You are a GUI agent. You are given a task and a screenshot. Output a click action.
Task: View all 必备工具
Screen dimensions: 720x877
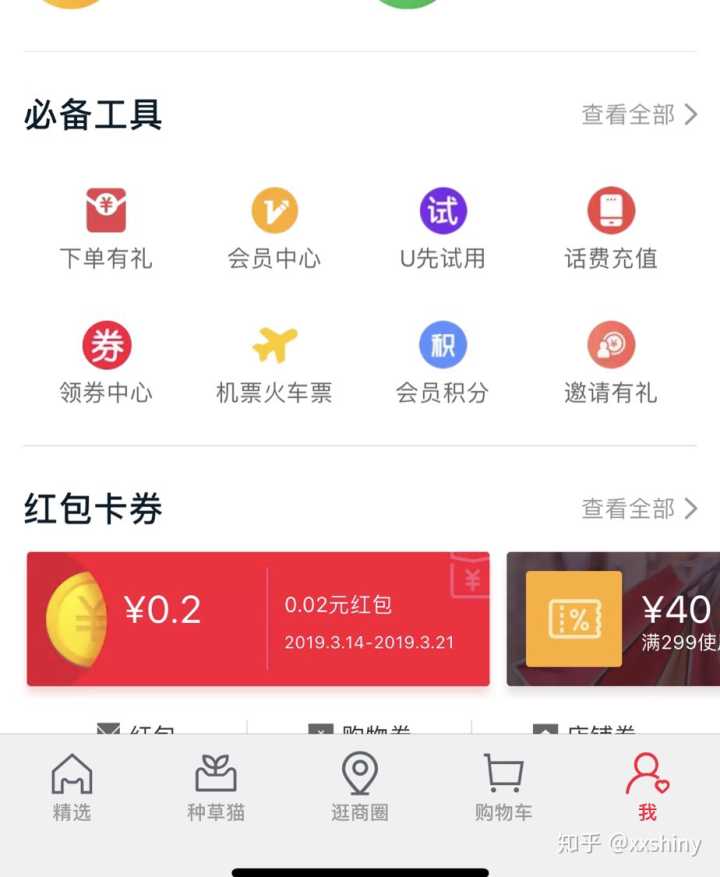click(639, 115)
